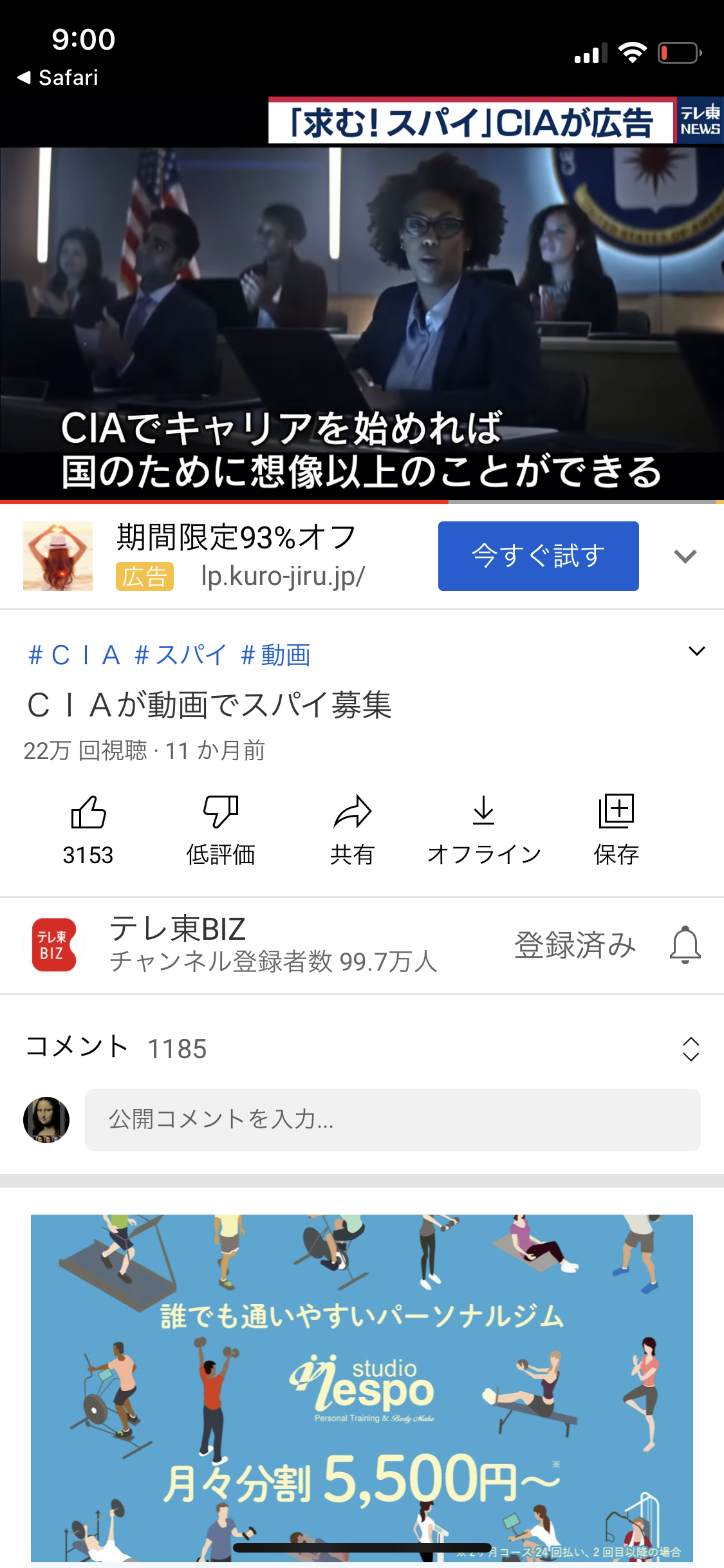Viewport: 724px width, 1568px height.
Task: Open the channel notification bell settings
Action: [685, 945]
